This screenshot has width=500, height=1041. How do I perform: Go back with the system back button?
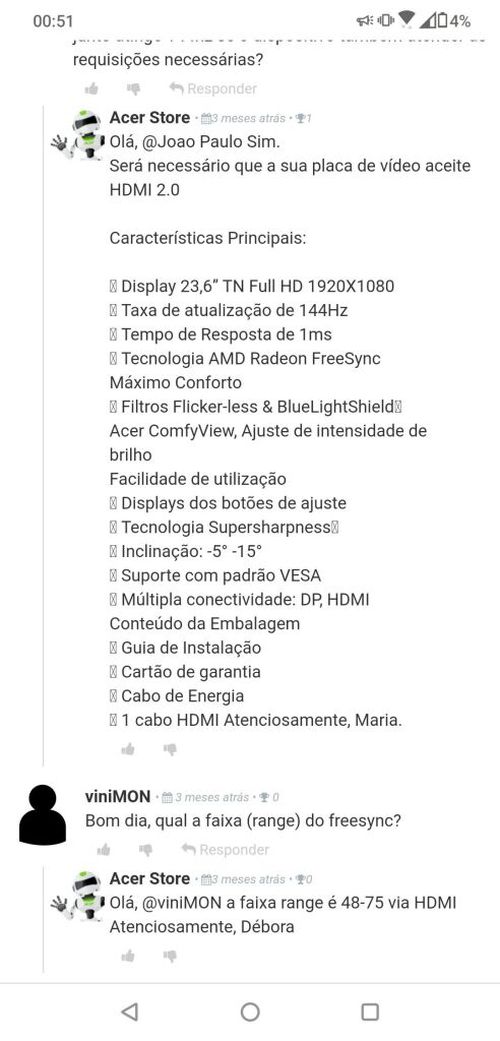coord(130,1011)
